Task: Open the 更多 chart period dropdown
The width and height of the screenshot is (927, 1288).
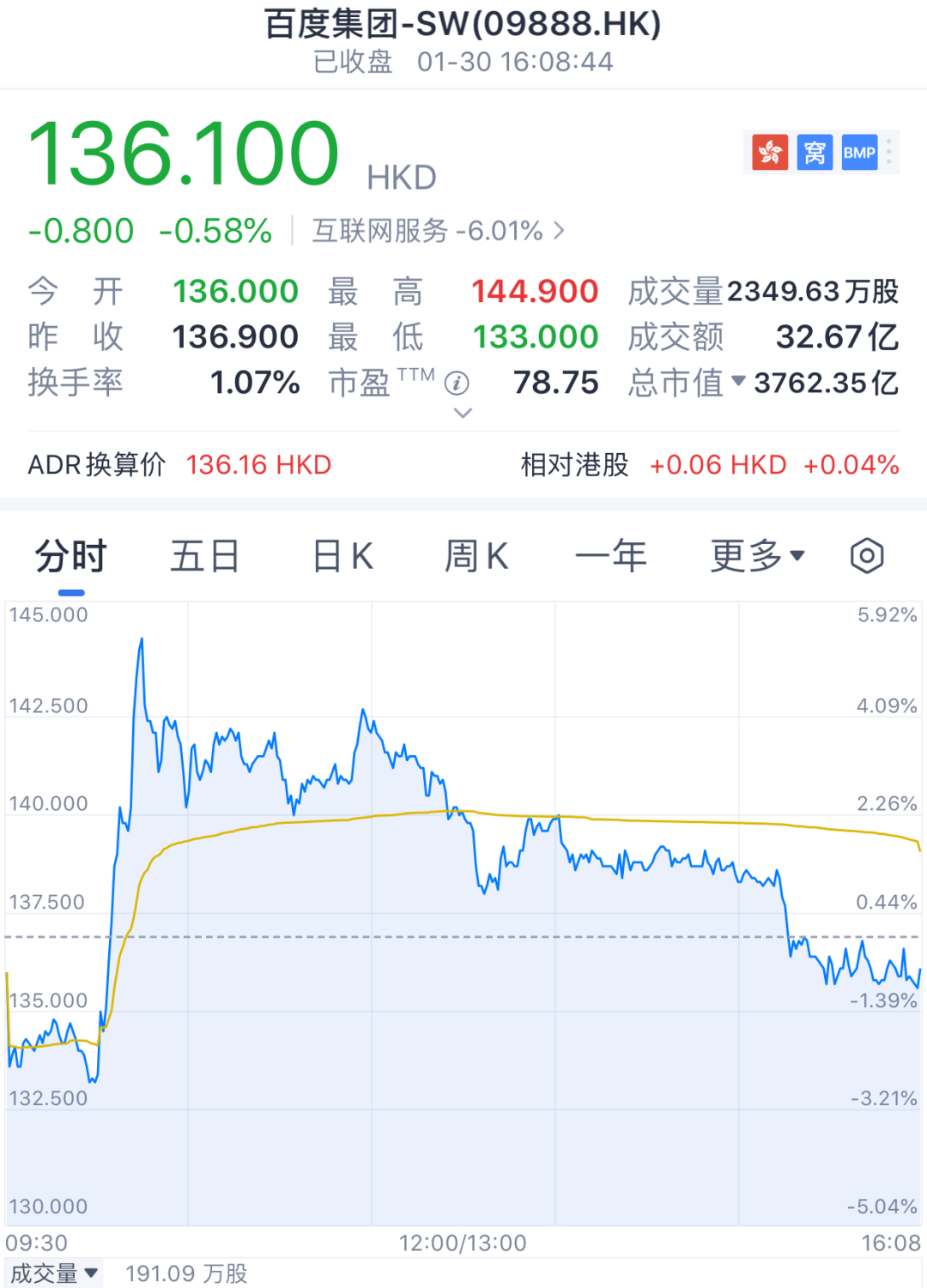Action: pos(757,556)
